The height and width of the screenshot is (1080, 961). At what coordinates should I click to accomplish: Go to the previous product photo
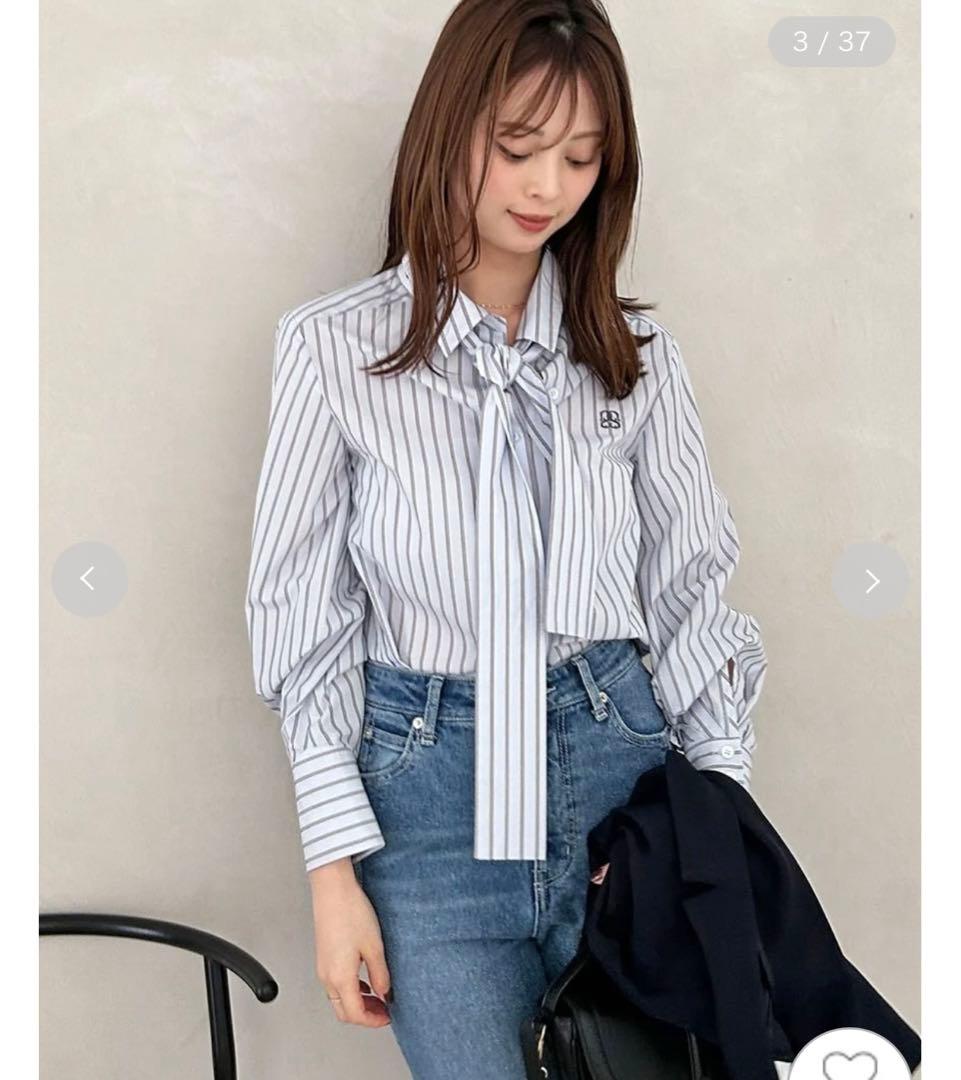pyautogui.click(x=89, y=579)
